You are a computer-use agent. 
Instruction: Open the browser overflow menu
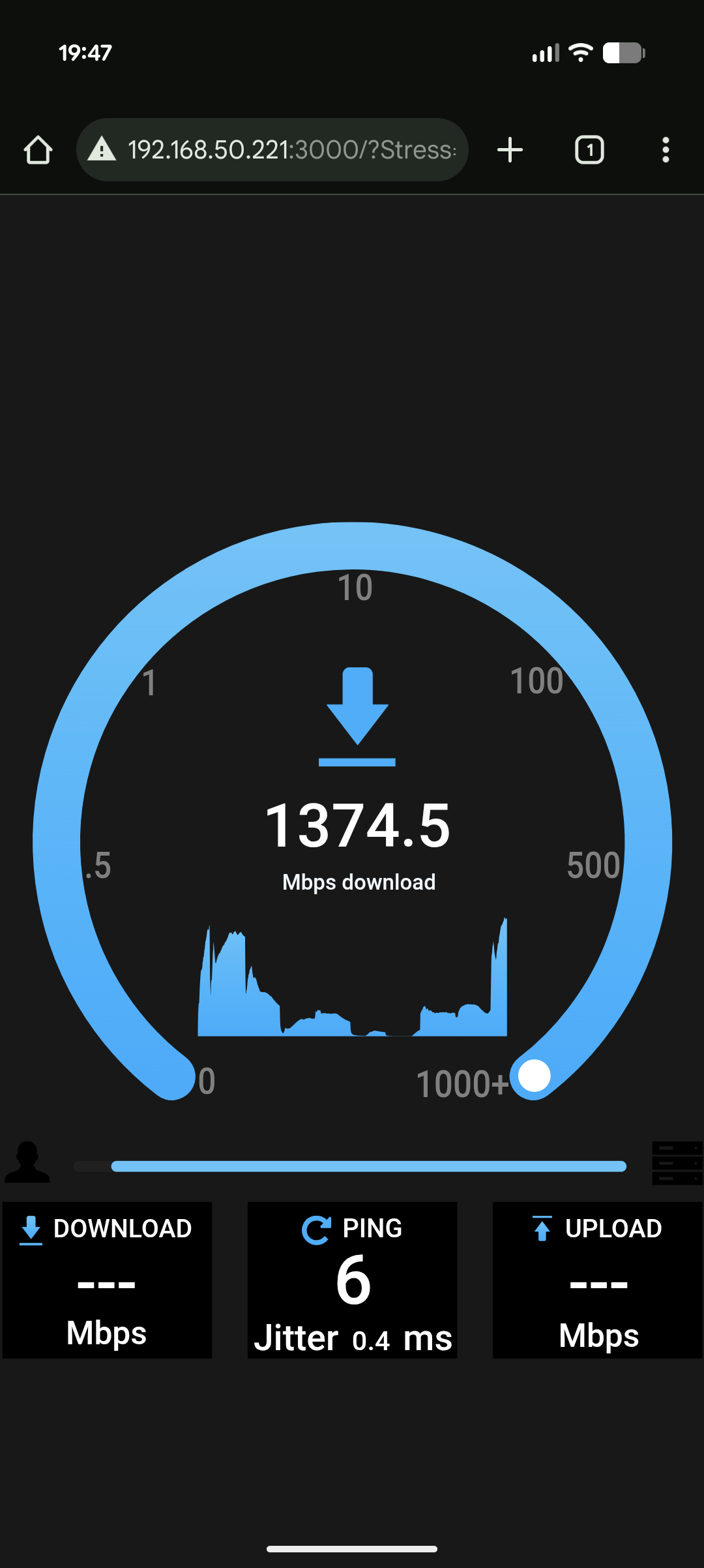pos(665,150)
